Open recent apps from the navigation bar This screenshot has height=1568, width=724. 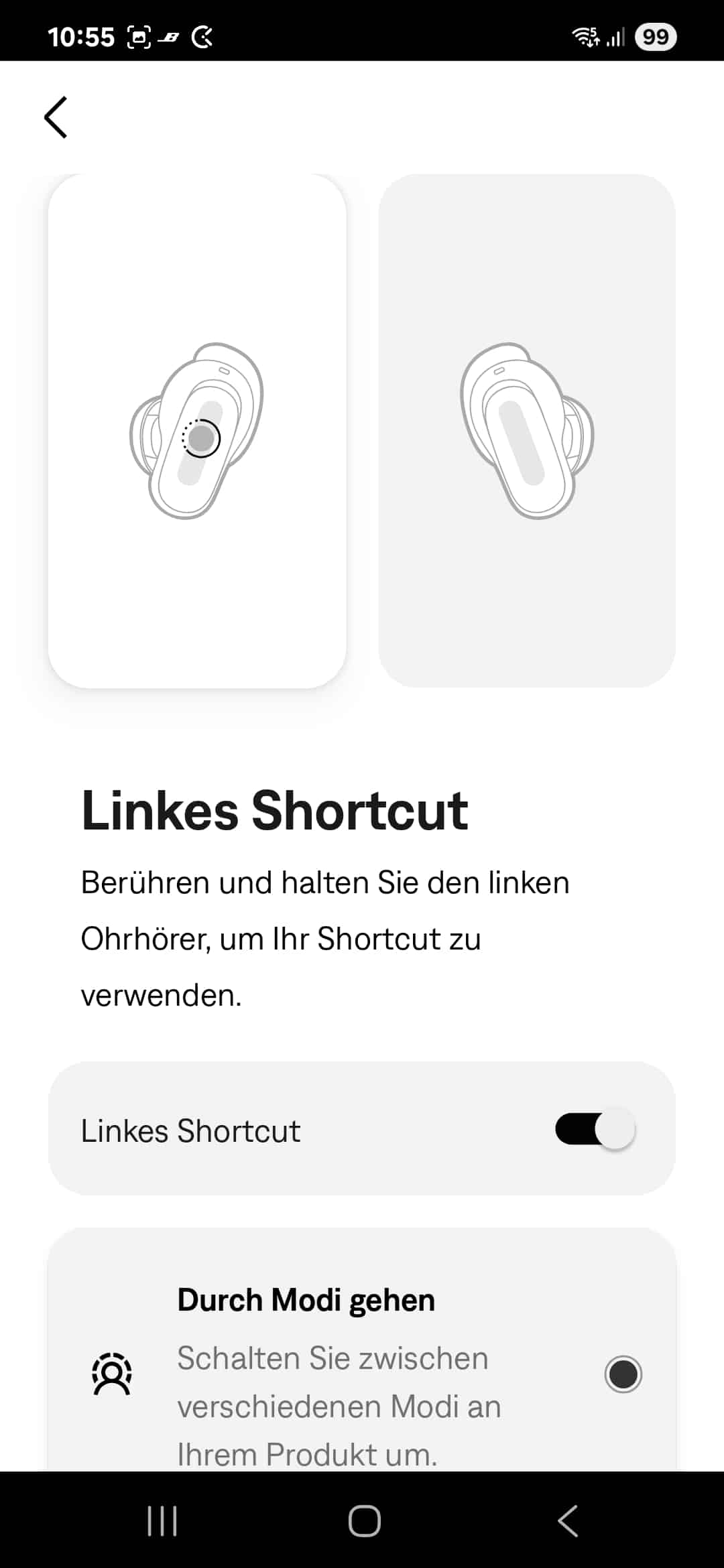pos(162,1520)
